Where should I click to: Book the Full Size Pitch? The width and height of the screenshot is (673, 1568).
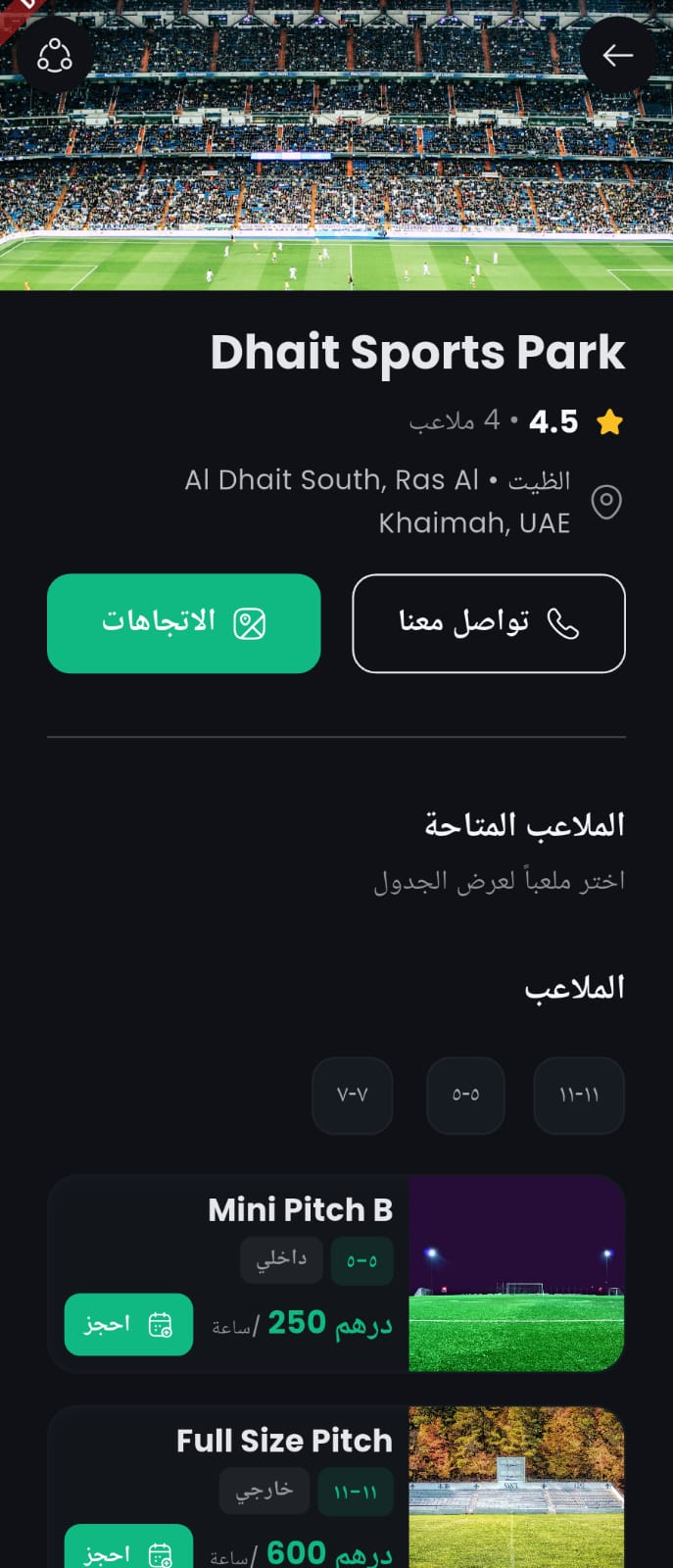click(128, 1552)
